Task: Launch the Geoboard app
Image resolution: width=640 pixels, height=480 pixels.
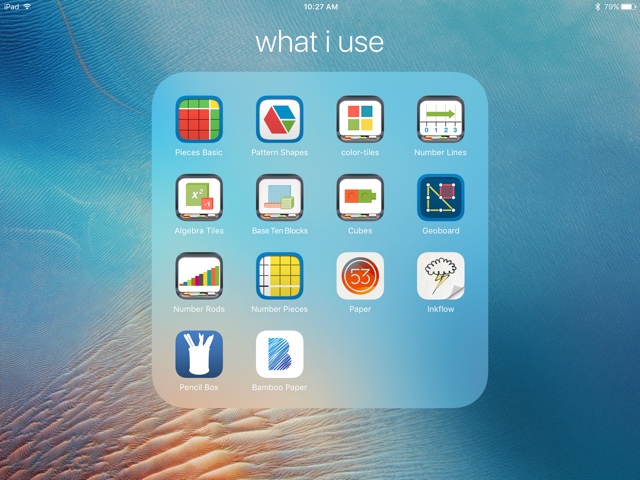Action: [441, 198]
